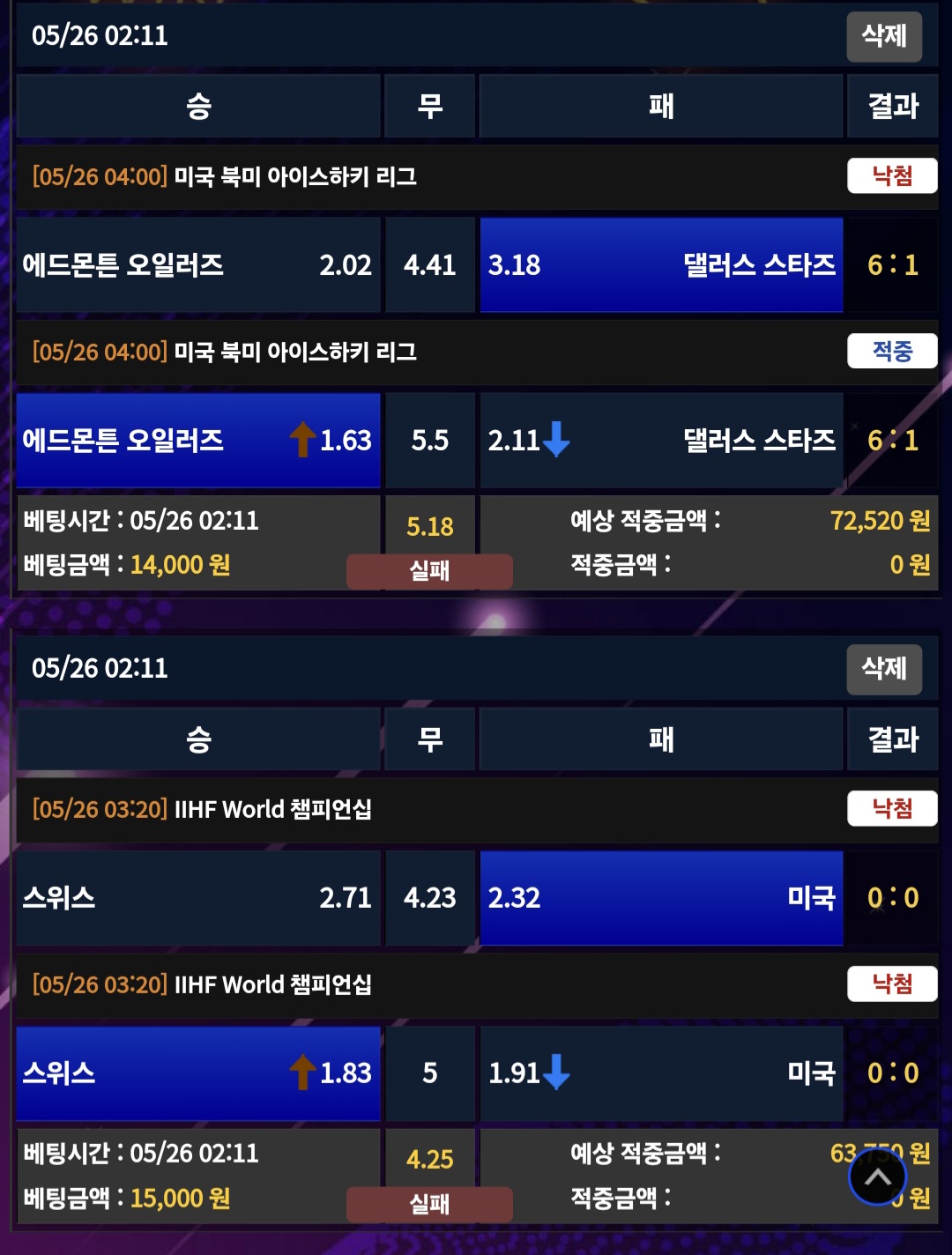
Task: Delete the first bet slip with 14,000 원
Action: pyautogui.click(x=883, y=36)
